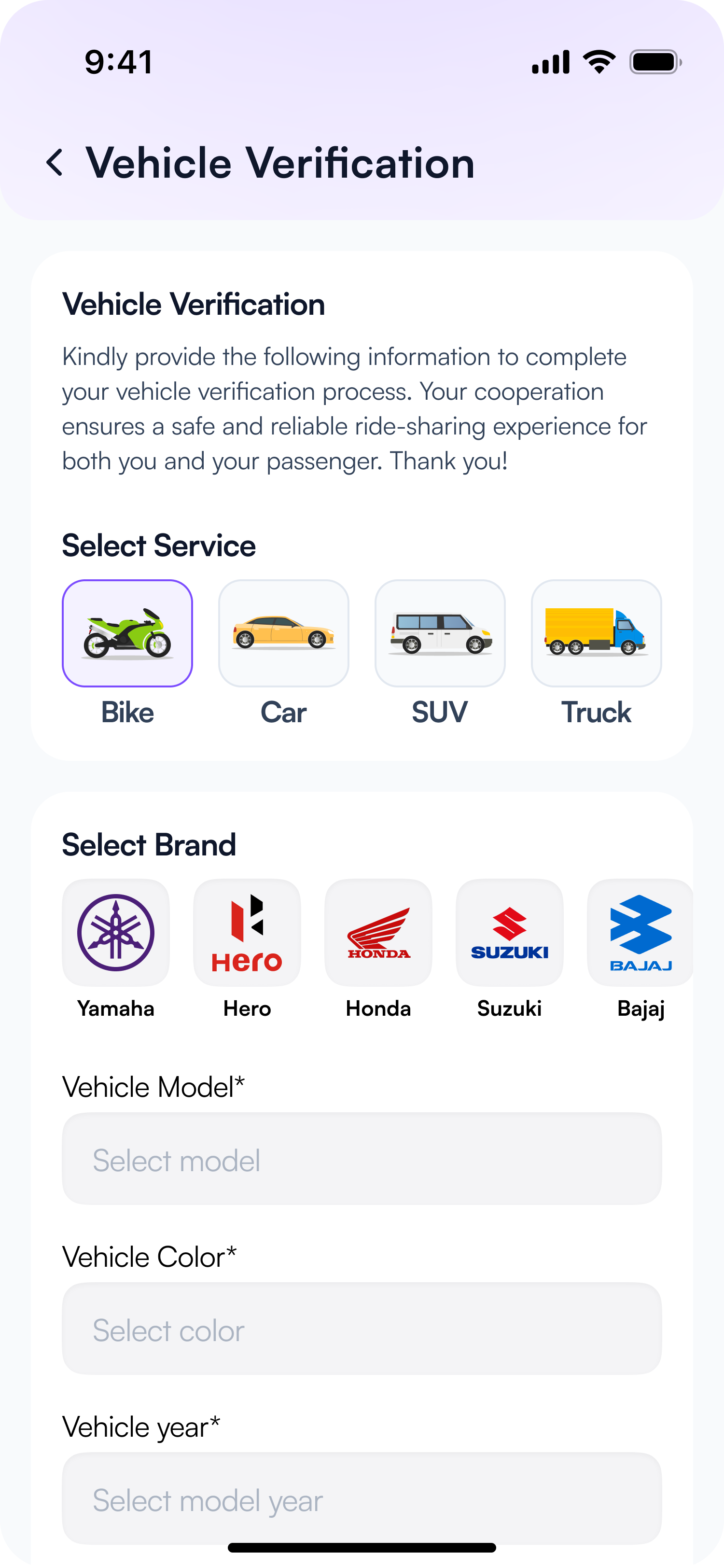Select Truck service type
Image resolution: width=724 pixels, height=1568 pixels.
click(x=596, y=633)
